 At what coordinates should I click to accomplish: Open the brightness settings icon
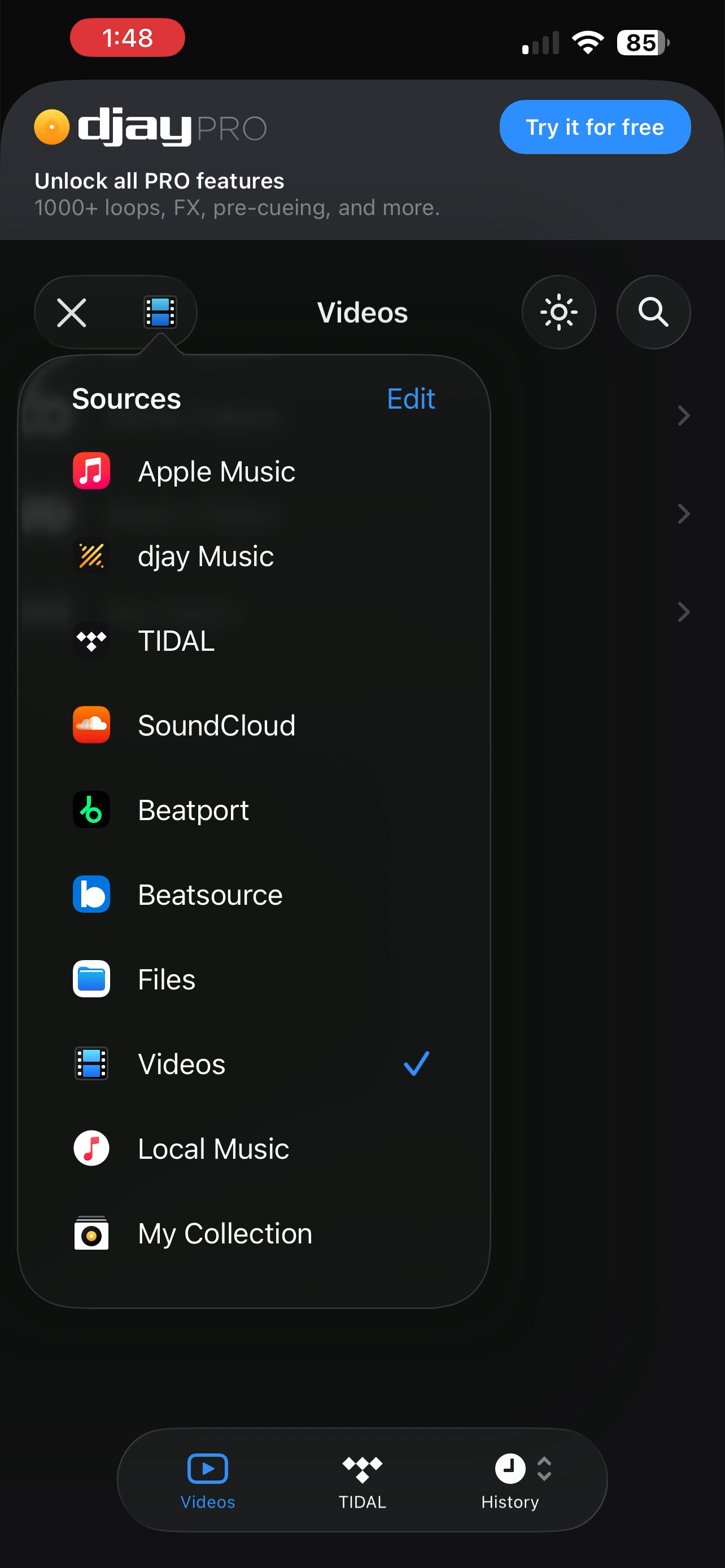[x=558, y=313]
